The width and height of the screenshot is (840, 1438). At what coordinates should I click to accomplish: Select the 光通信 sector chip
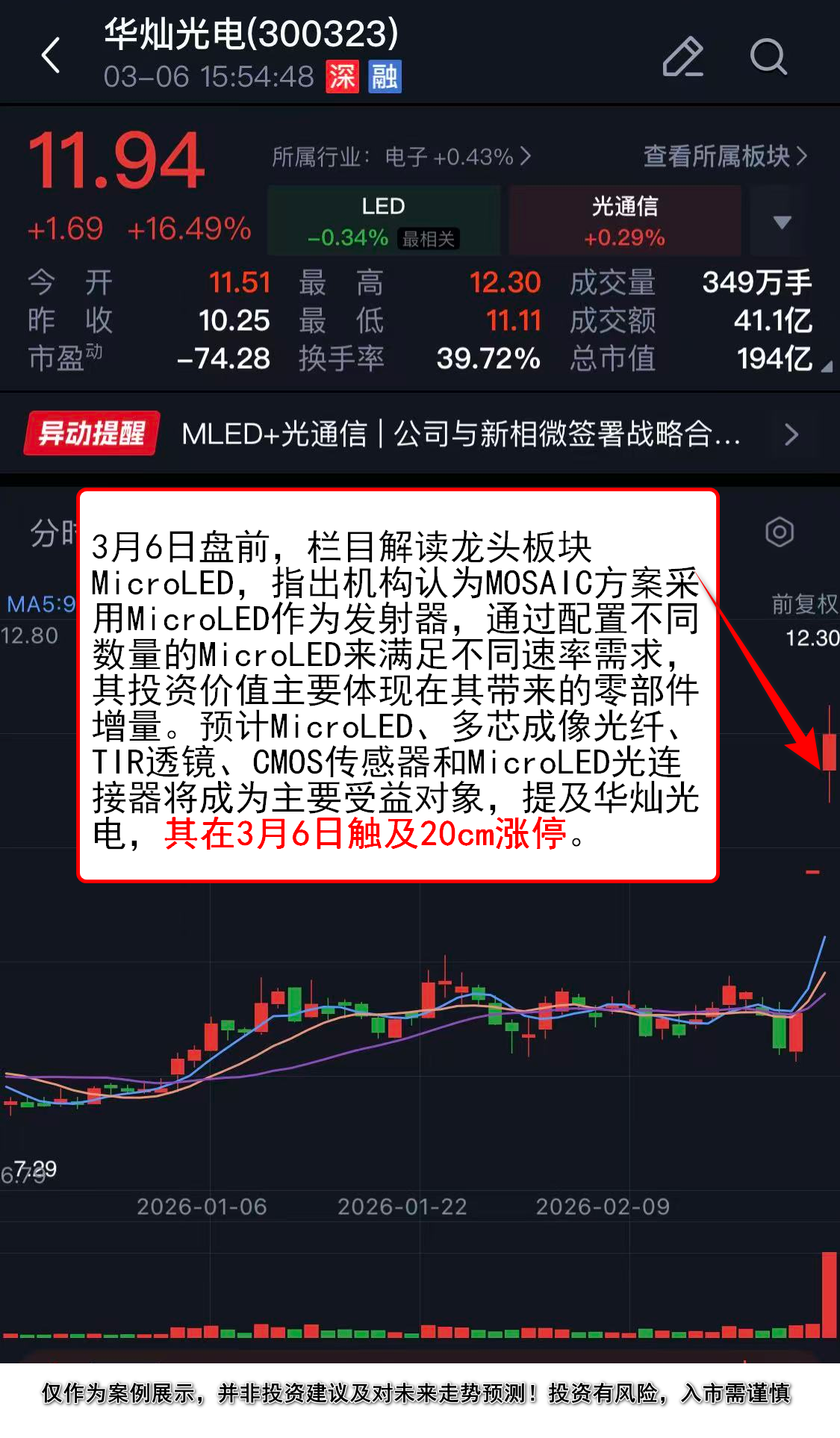click(624, 222)
